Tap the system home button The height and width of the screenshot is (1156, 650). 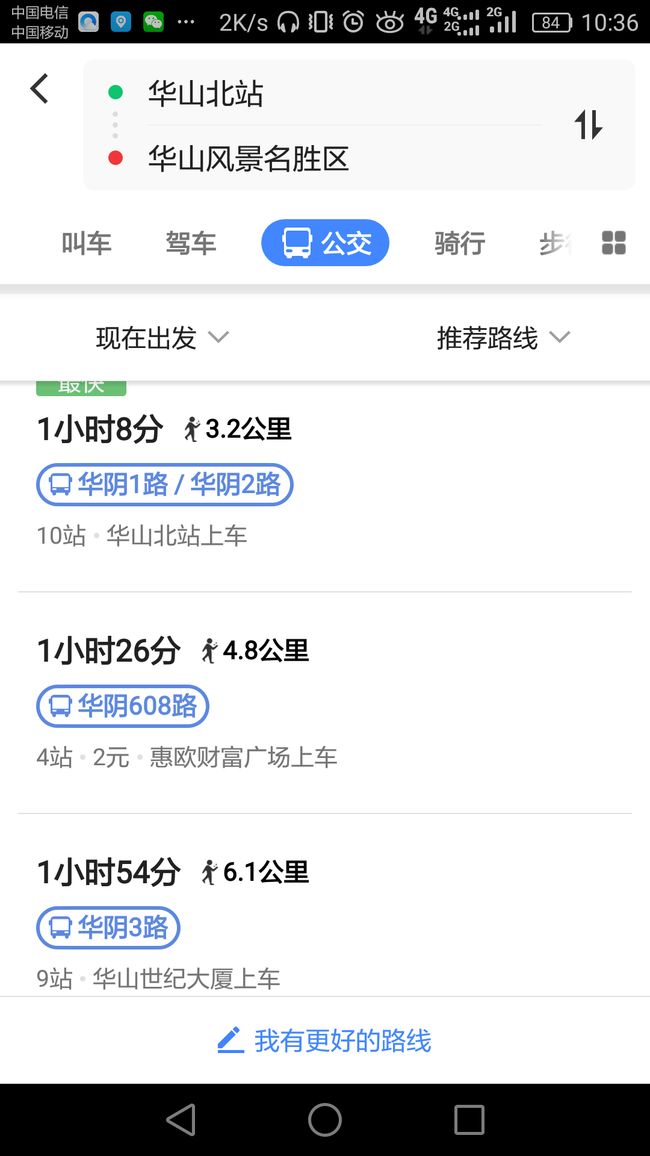pyautogui.click(x=325, y=1119)
